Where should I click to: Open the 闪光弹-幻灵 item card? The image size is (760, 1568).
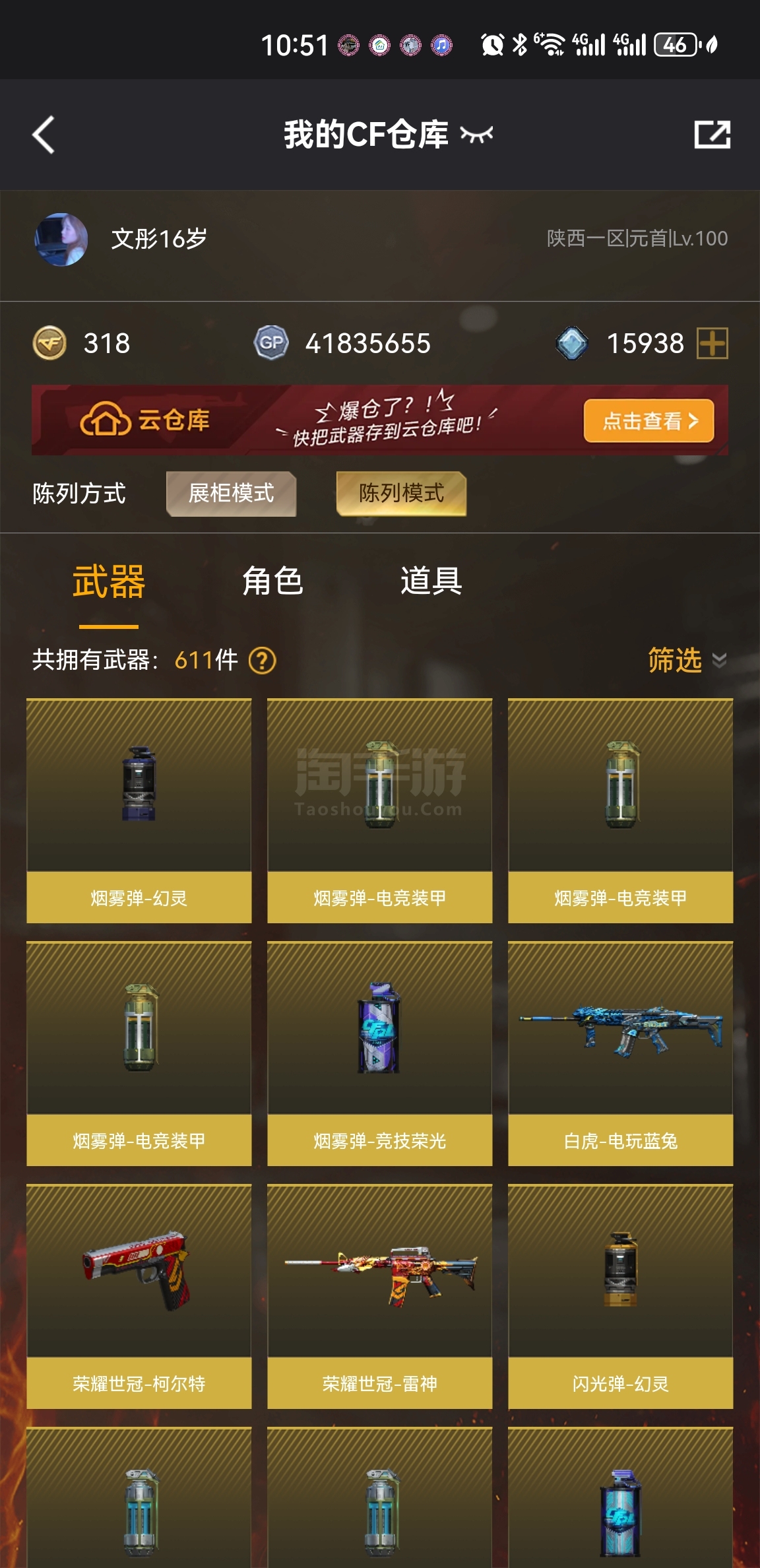pos(621,1296)
